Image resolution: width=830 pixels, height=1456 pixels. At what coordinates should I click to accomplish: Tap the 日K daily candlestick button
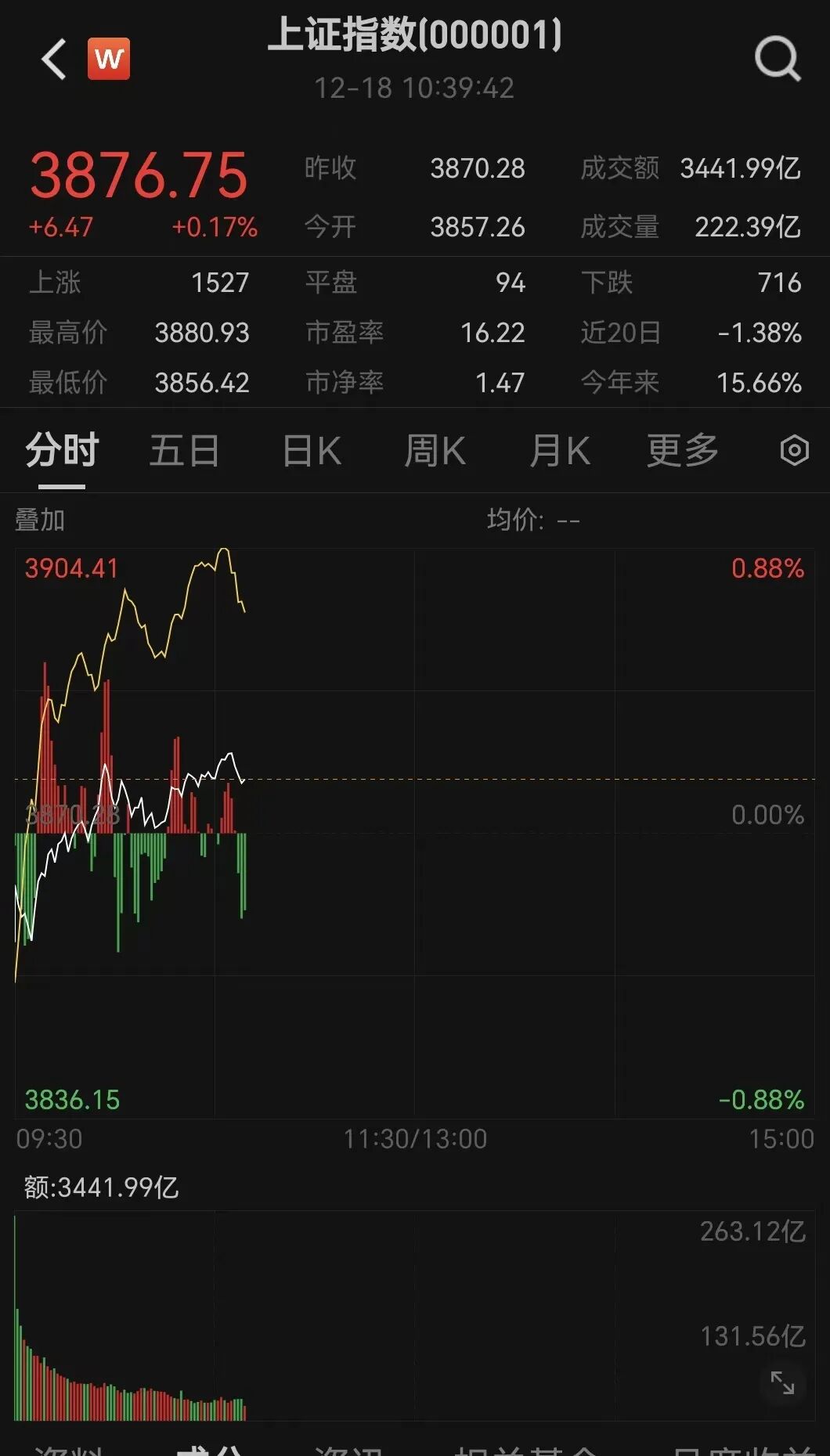tap(310, 451)
